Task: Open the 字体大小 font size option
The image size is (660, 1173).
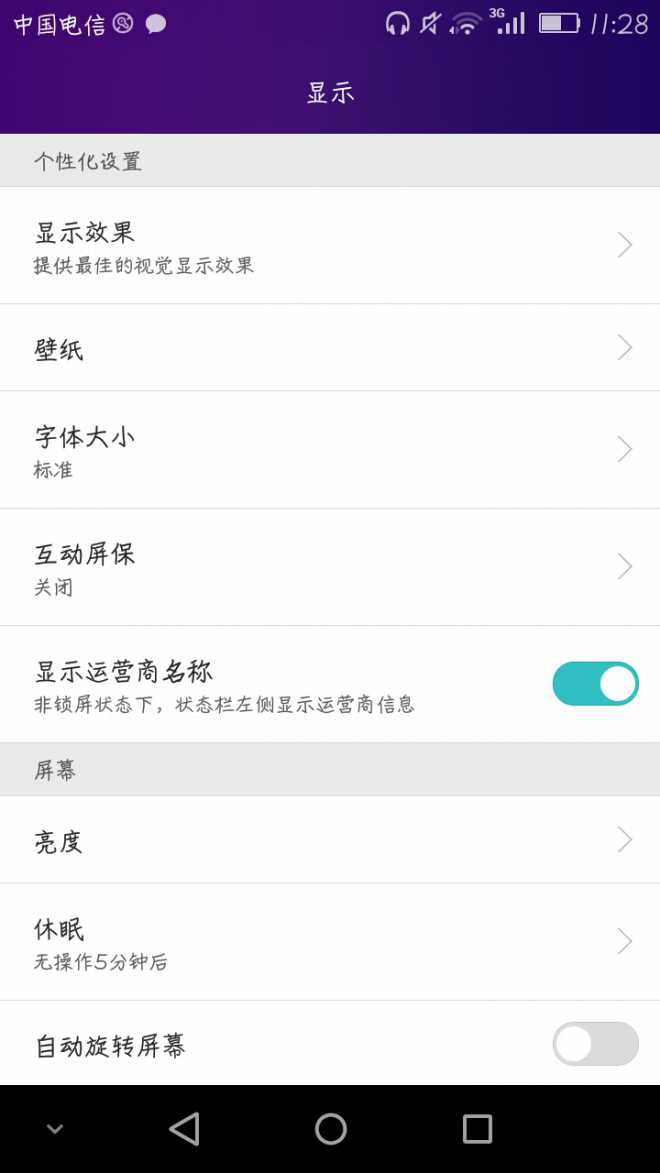Action: (x=330, y=450)
